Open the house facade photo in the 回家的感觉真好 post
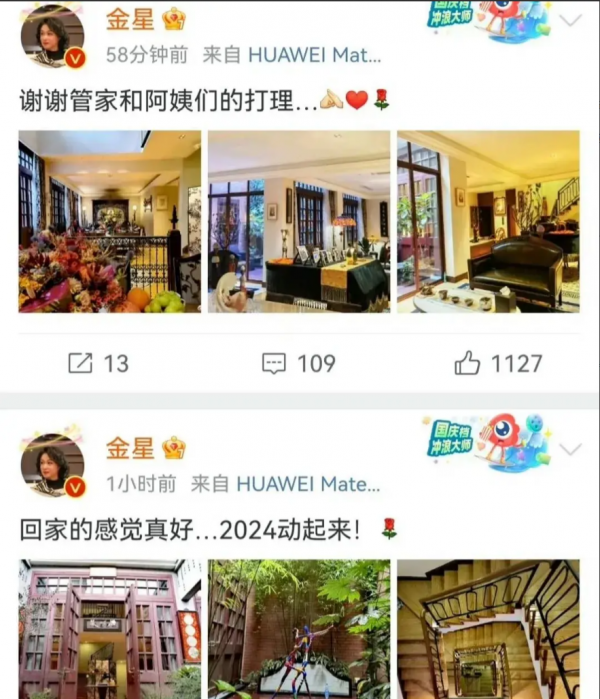Viewport: 600px width, 699px height. click(x=110, y=629)
